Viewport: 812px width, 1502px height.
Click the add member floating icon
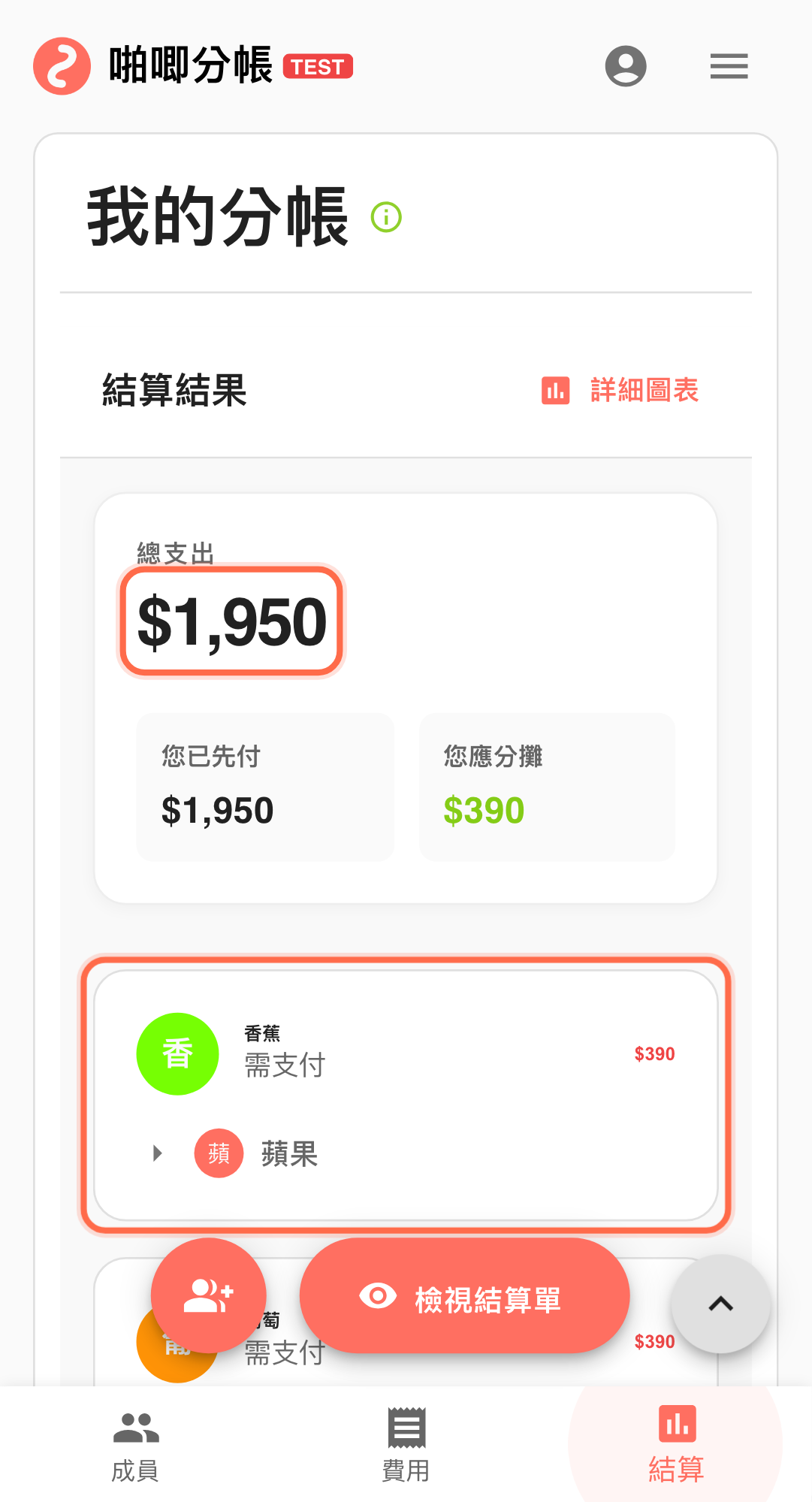coord(208,1295)
